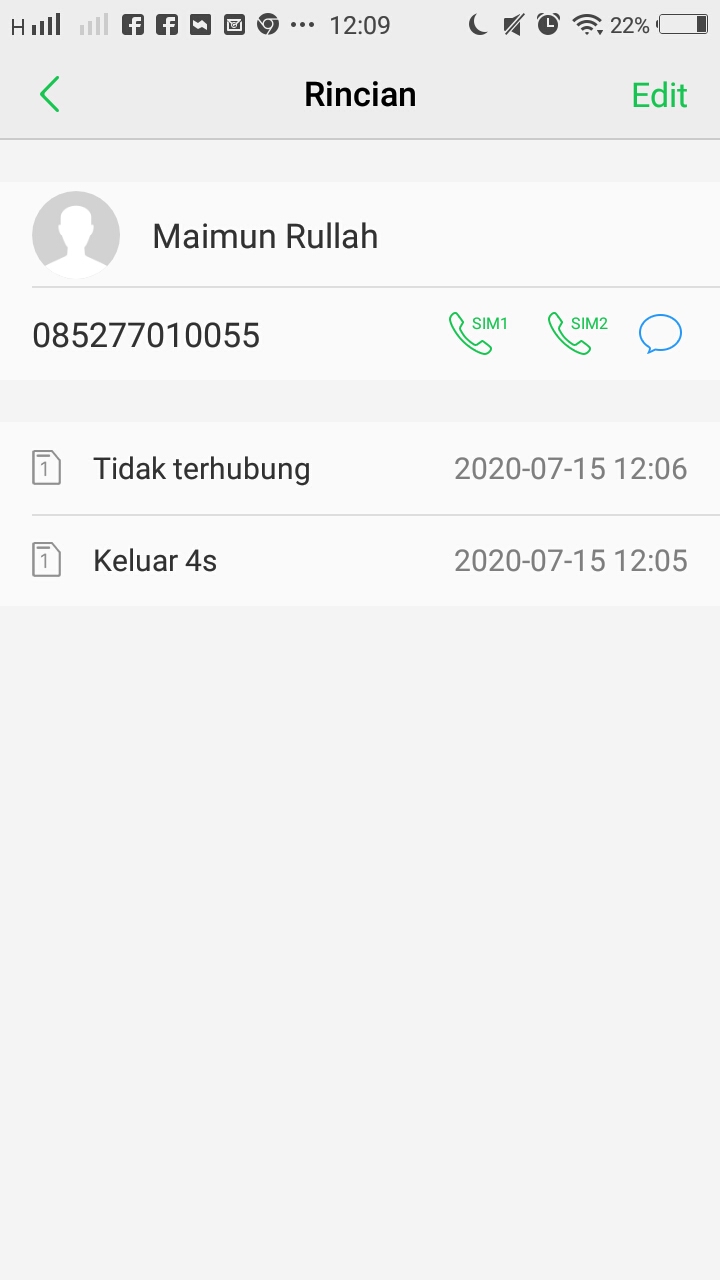Open the Keluar 4s call entry
Image resolution: width=720 pixels, height=1280 pixels.
(360, 560)
